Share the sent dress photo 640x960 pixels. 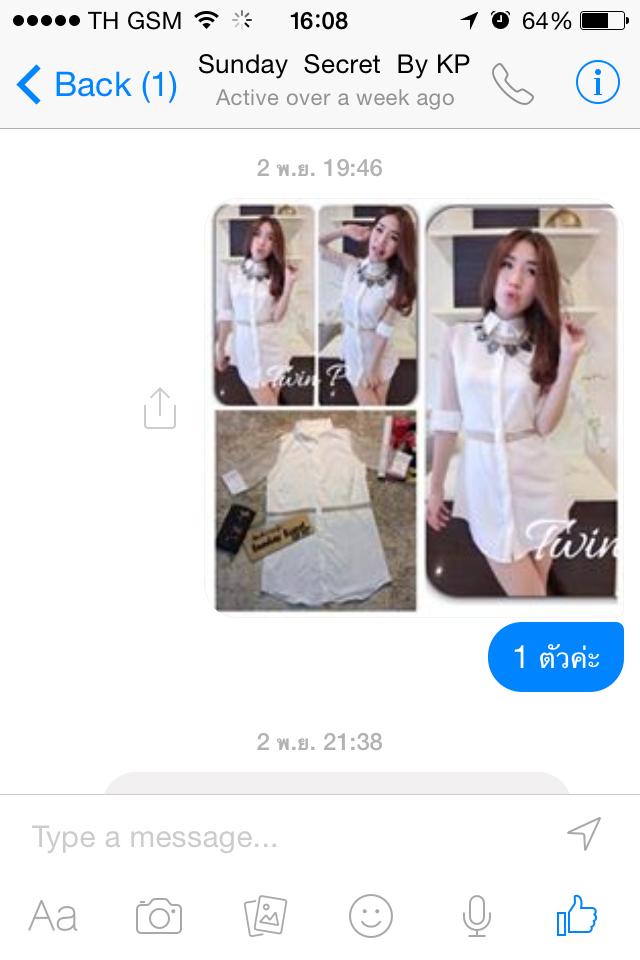(160, 408)
